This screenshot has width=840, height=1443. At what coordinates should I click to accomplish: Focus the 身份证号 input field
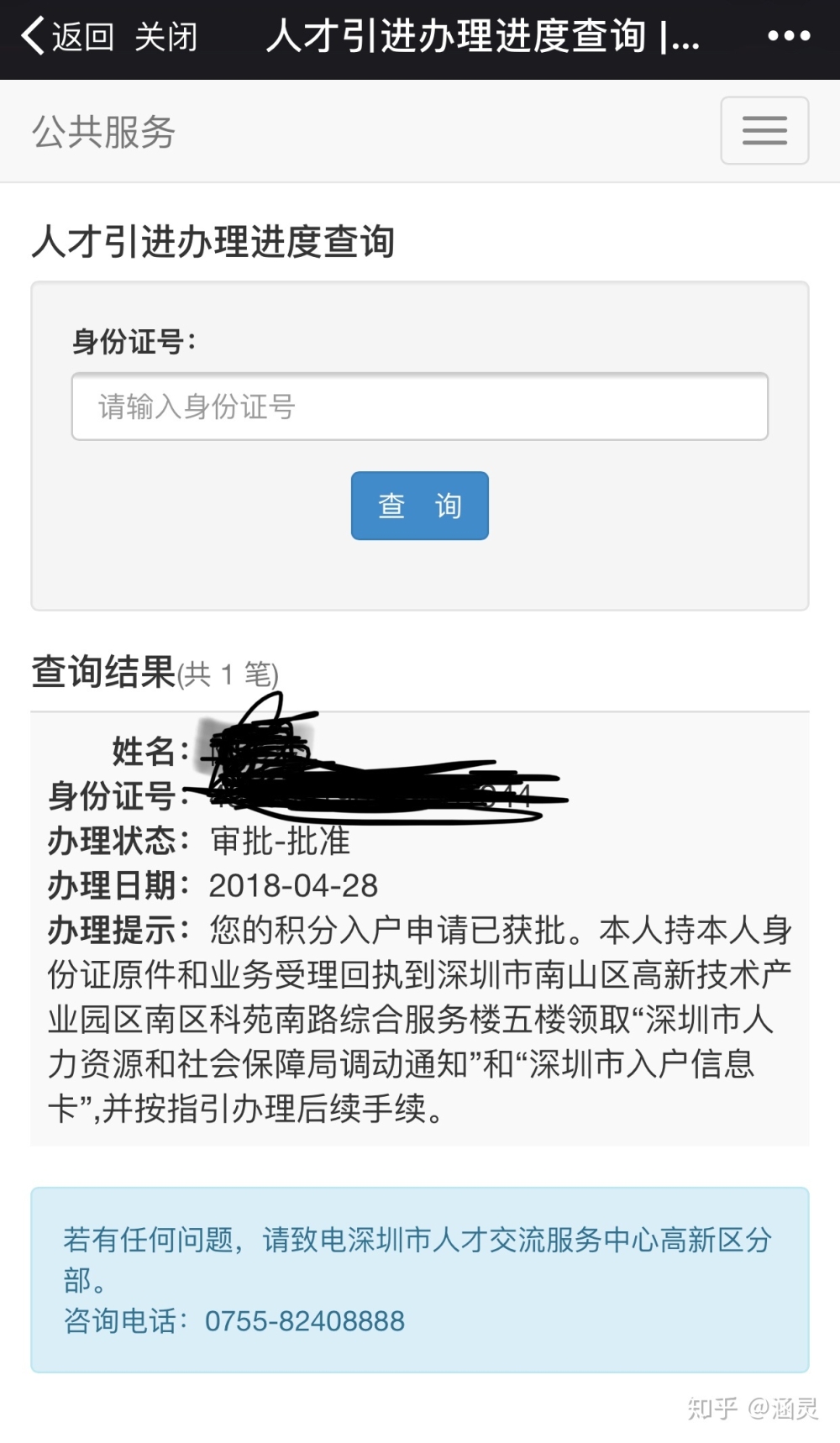click(420, 407)
